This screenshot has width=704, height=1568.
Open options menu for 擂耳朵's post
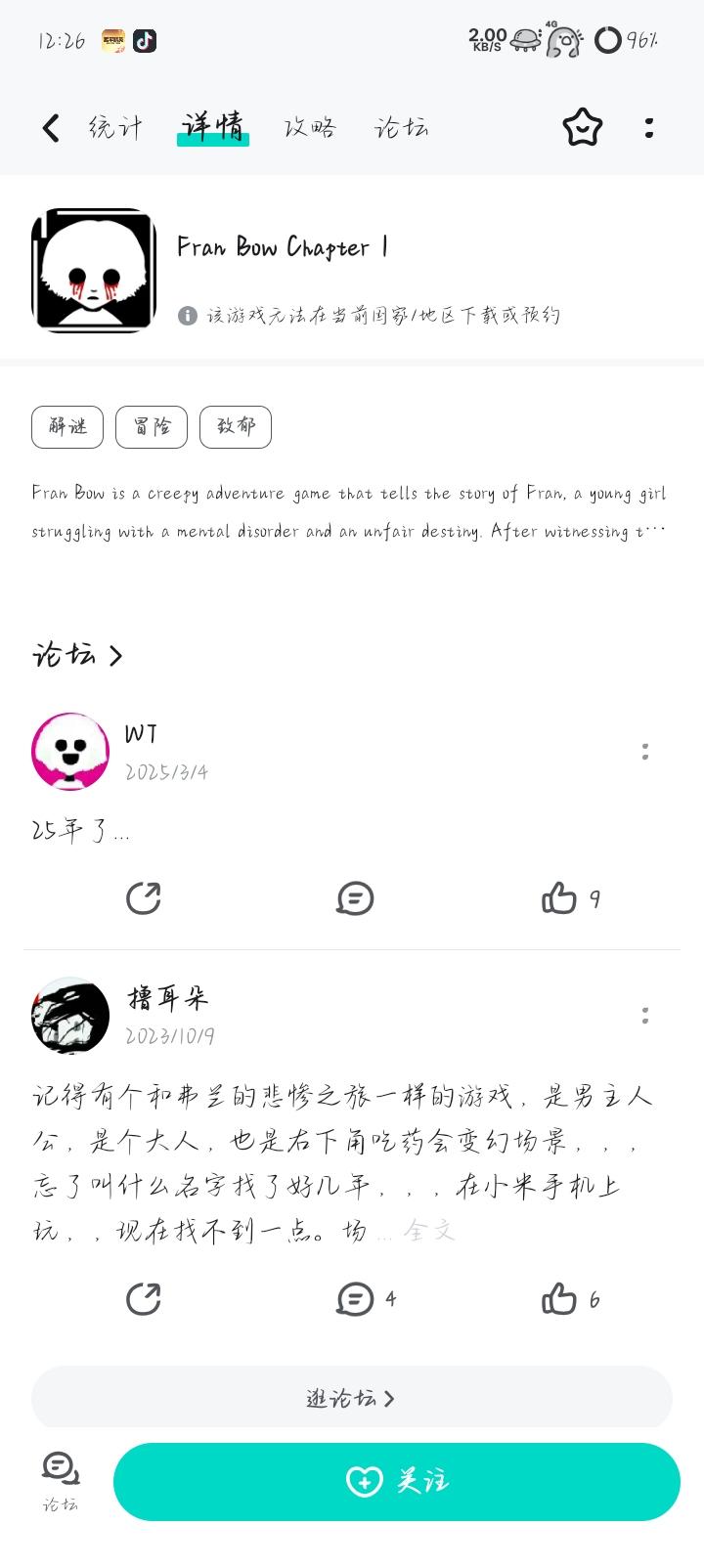(644, 1016)
